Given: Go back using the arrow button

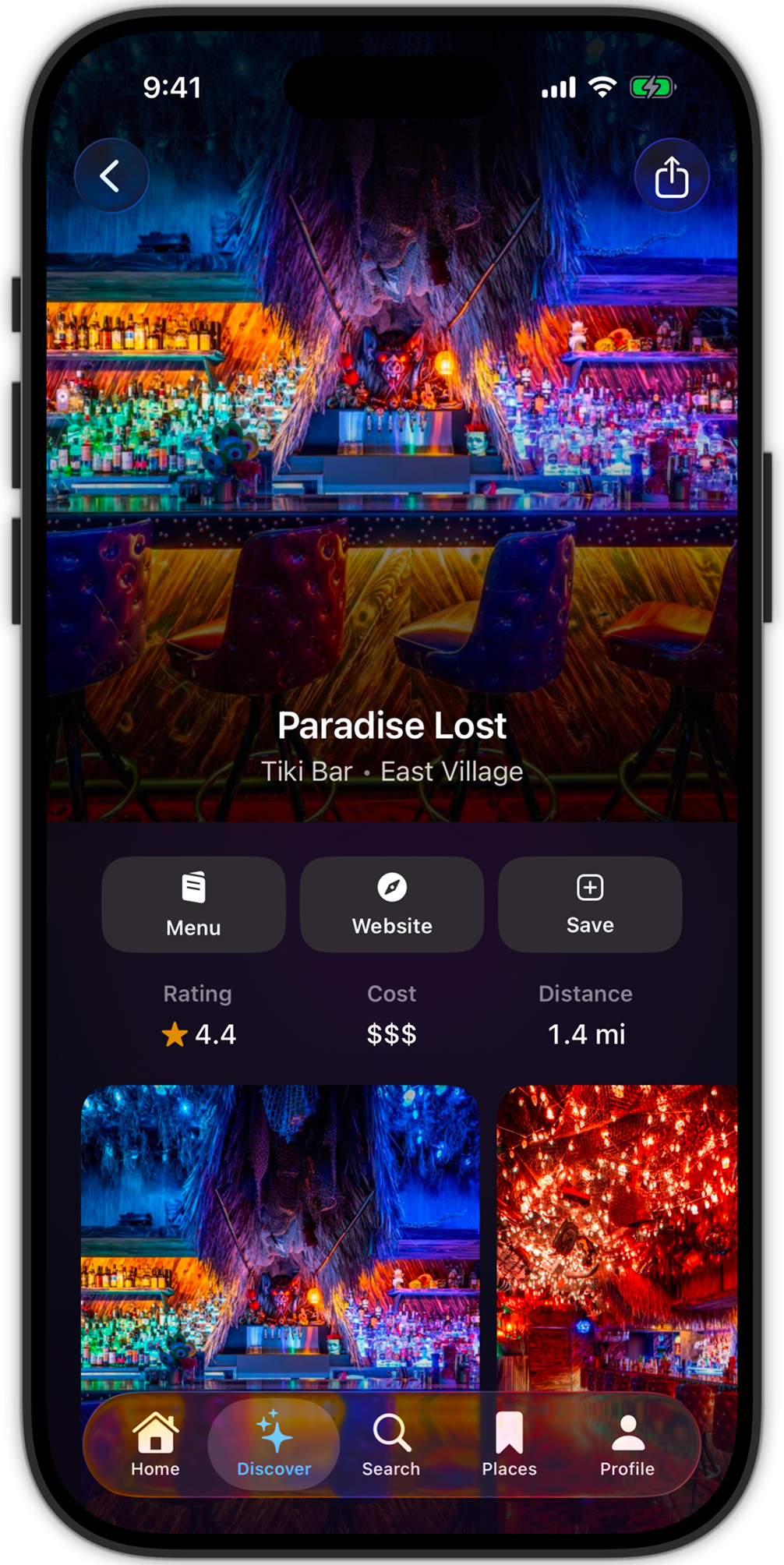Looking at the screenshot, I should (111, 175).
